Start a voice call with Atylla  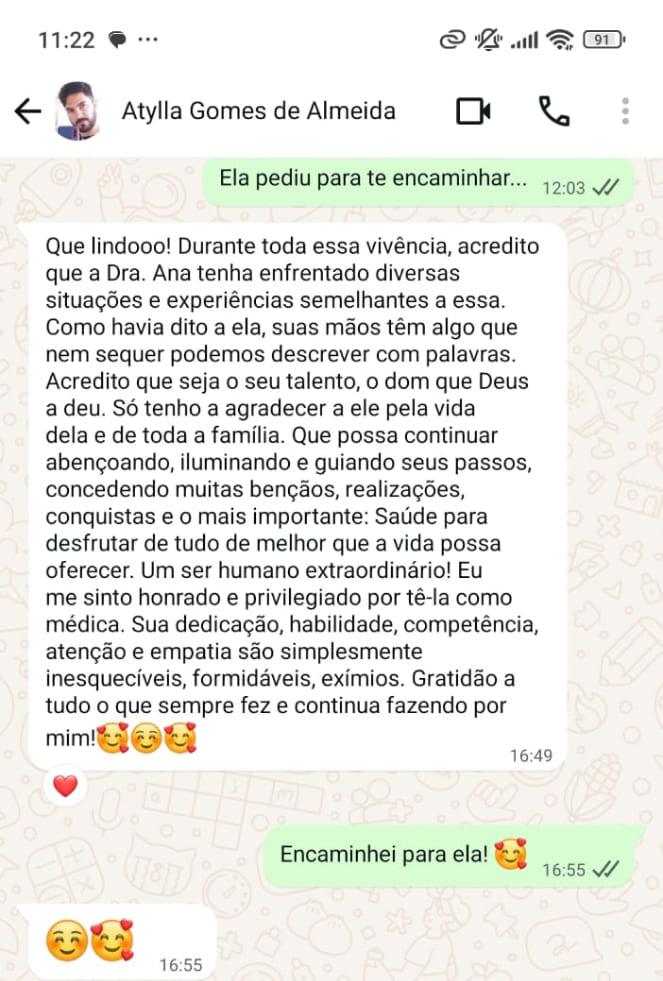[553, 111]
